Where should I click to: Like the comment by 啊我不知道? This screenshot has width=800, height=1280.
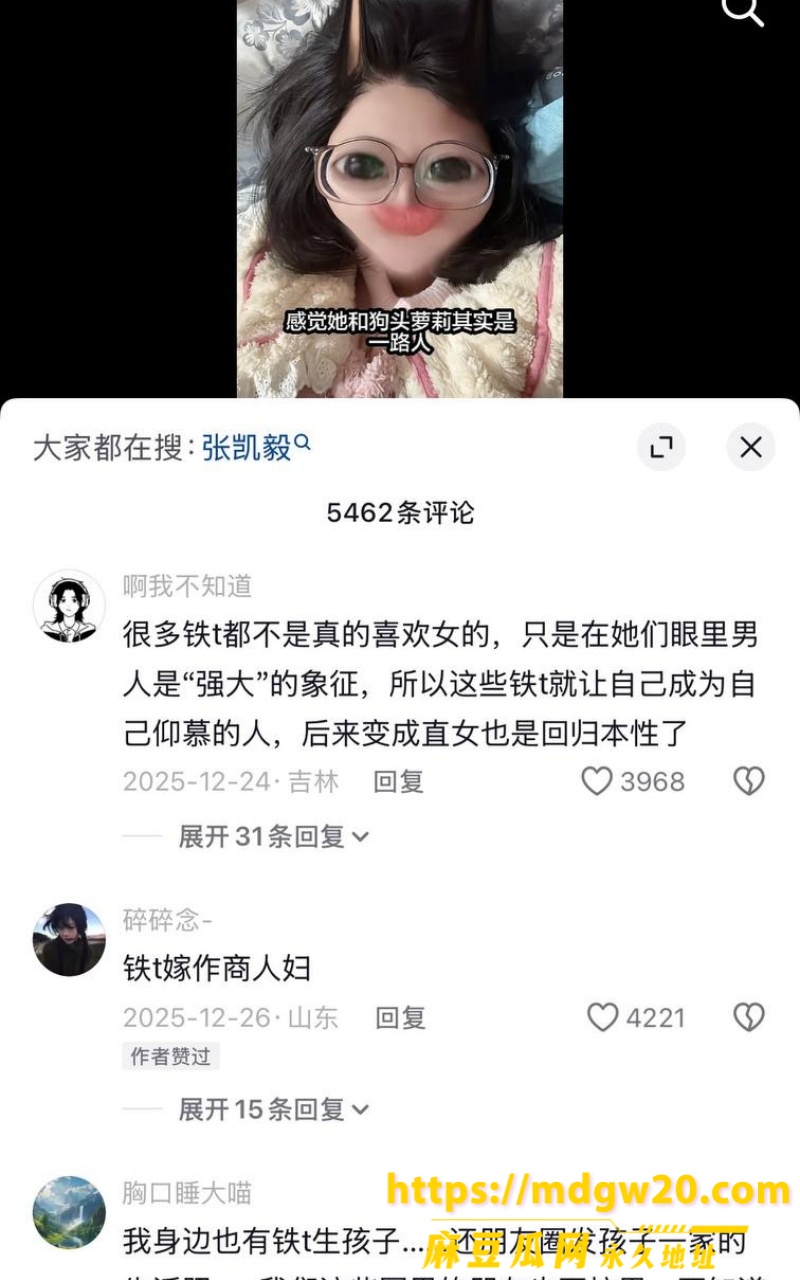tap(633, 782)
